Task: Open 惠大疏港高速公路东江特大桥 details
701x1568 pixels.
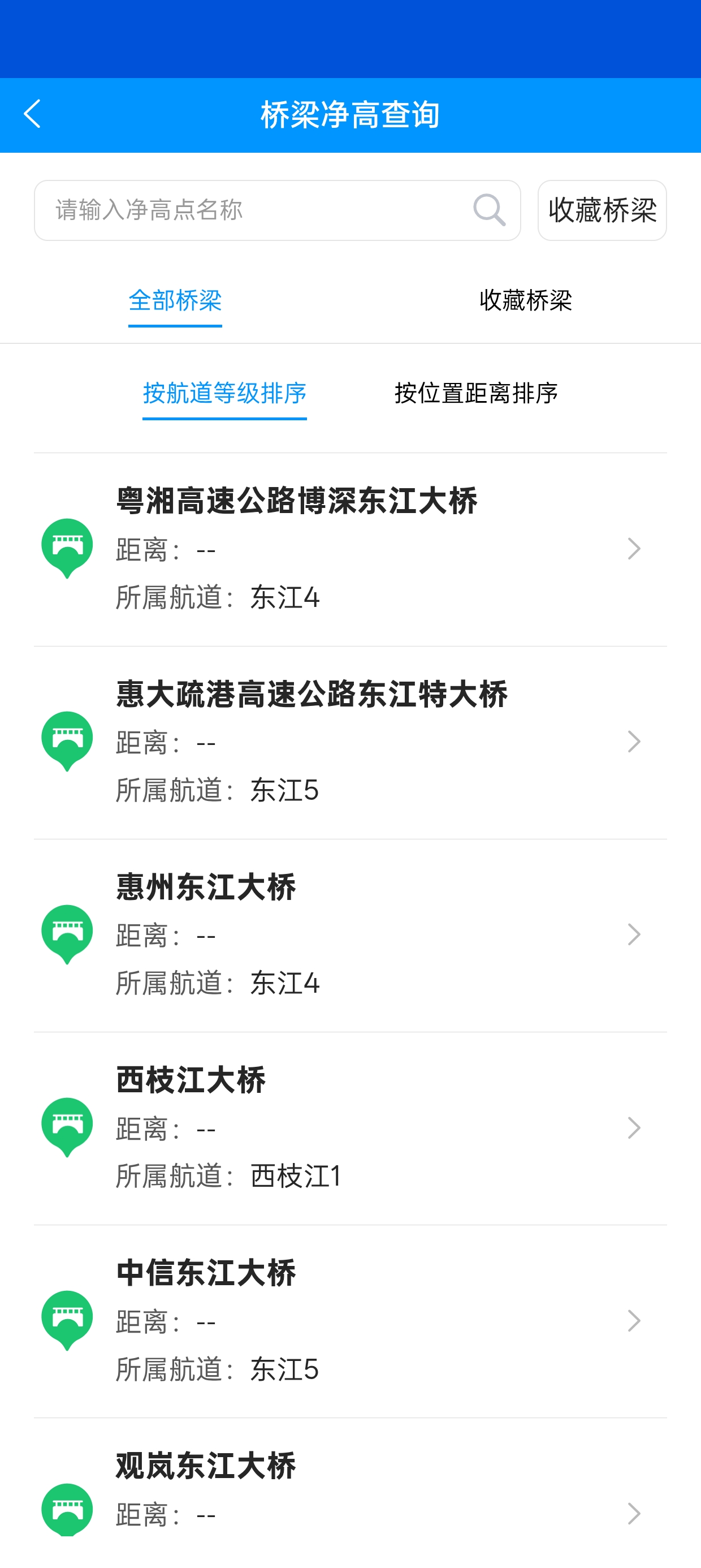Action: [x=350, y=742]
